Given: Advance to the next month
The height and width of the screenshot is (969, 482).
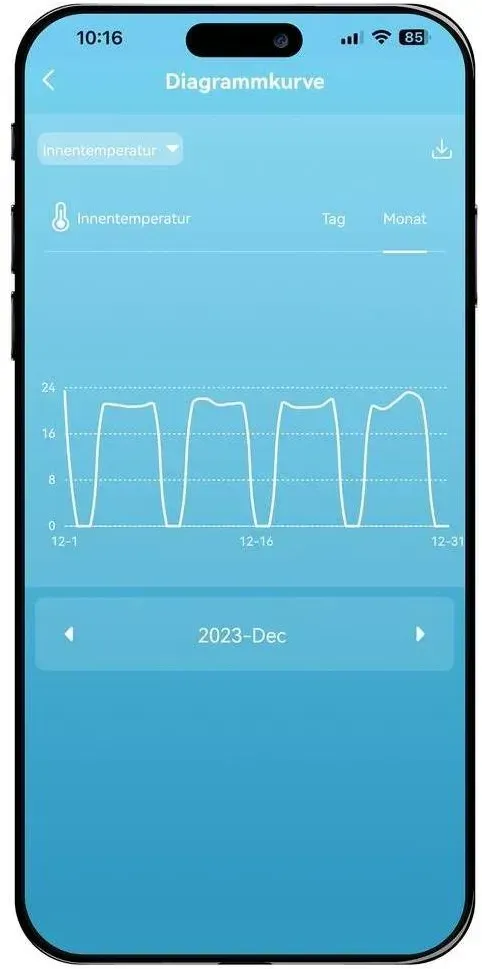Looking at the screenshot, I should [420, 634].
